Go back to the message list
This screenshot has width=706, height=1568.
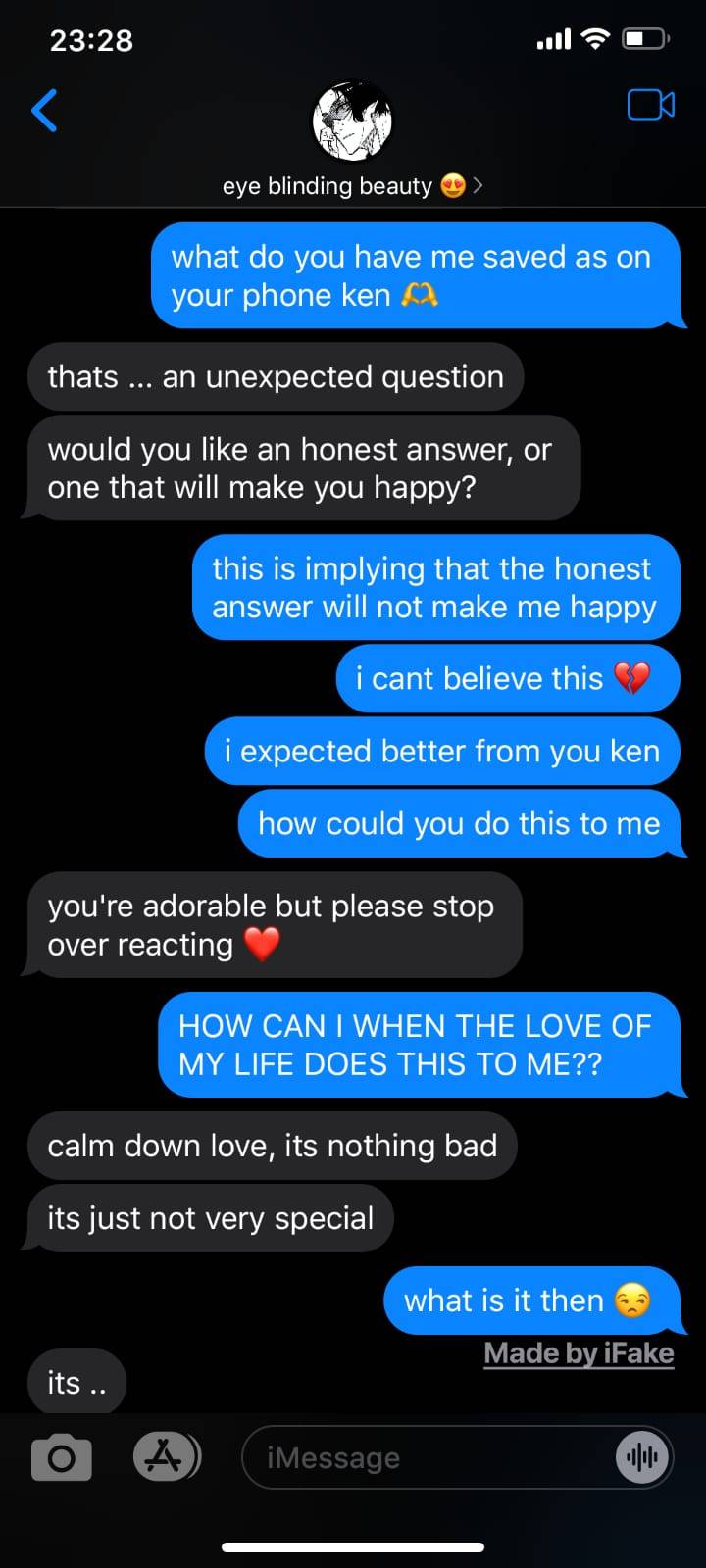tap(45, 110)
